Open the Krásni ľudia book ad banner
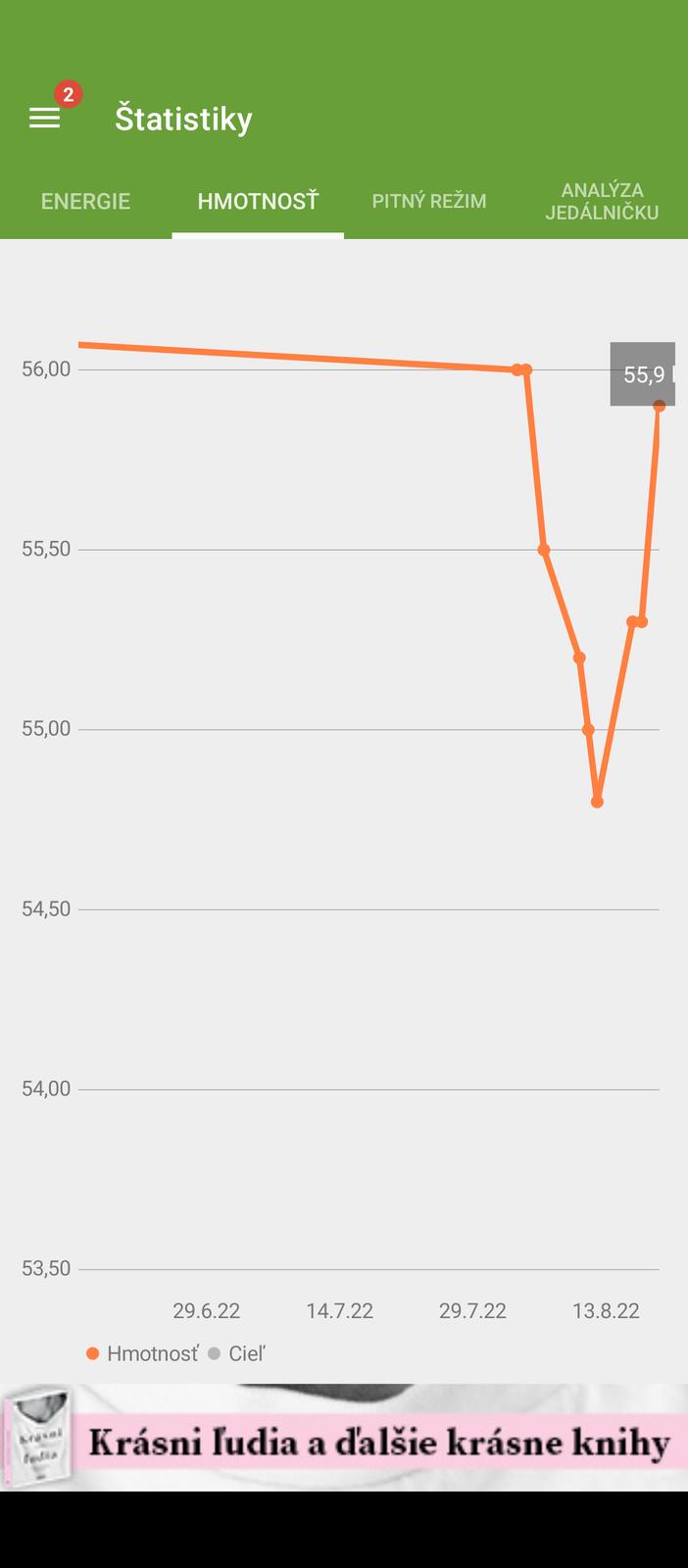This screenshot has width=688, height=1568. tap(344, 1438)
